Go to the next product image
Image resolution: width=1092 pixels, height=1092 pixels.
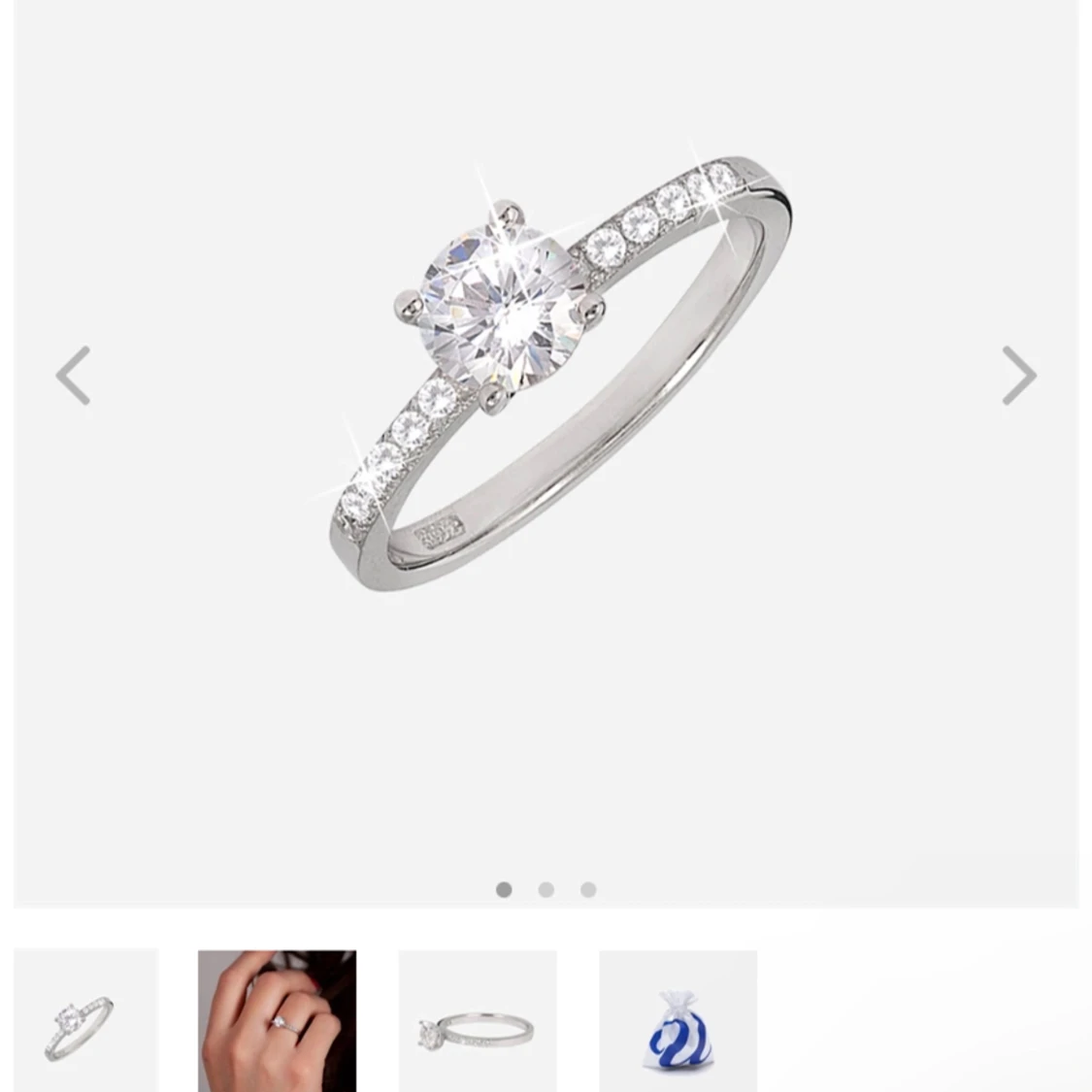[1018, 375]
